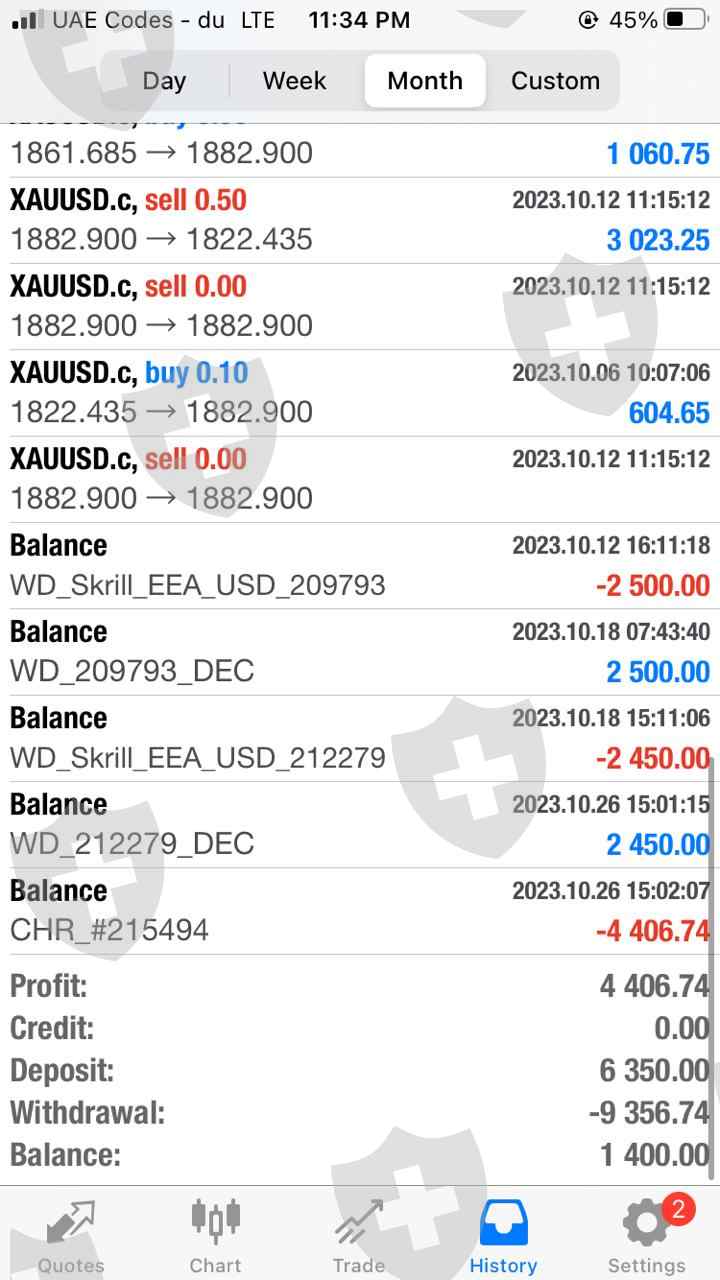
Task: Open the XAUUSD.c buy 0.10 deal
Action: tap(360, 393)
